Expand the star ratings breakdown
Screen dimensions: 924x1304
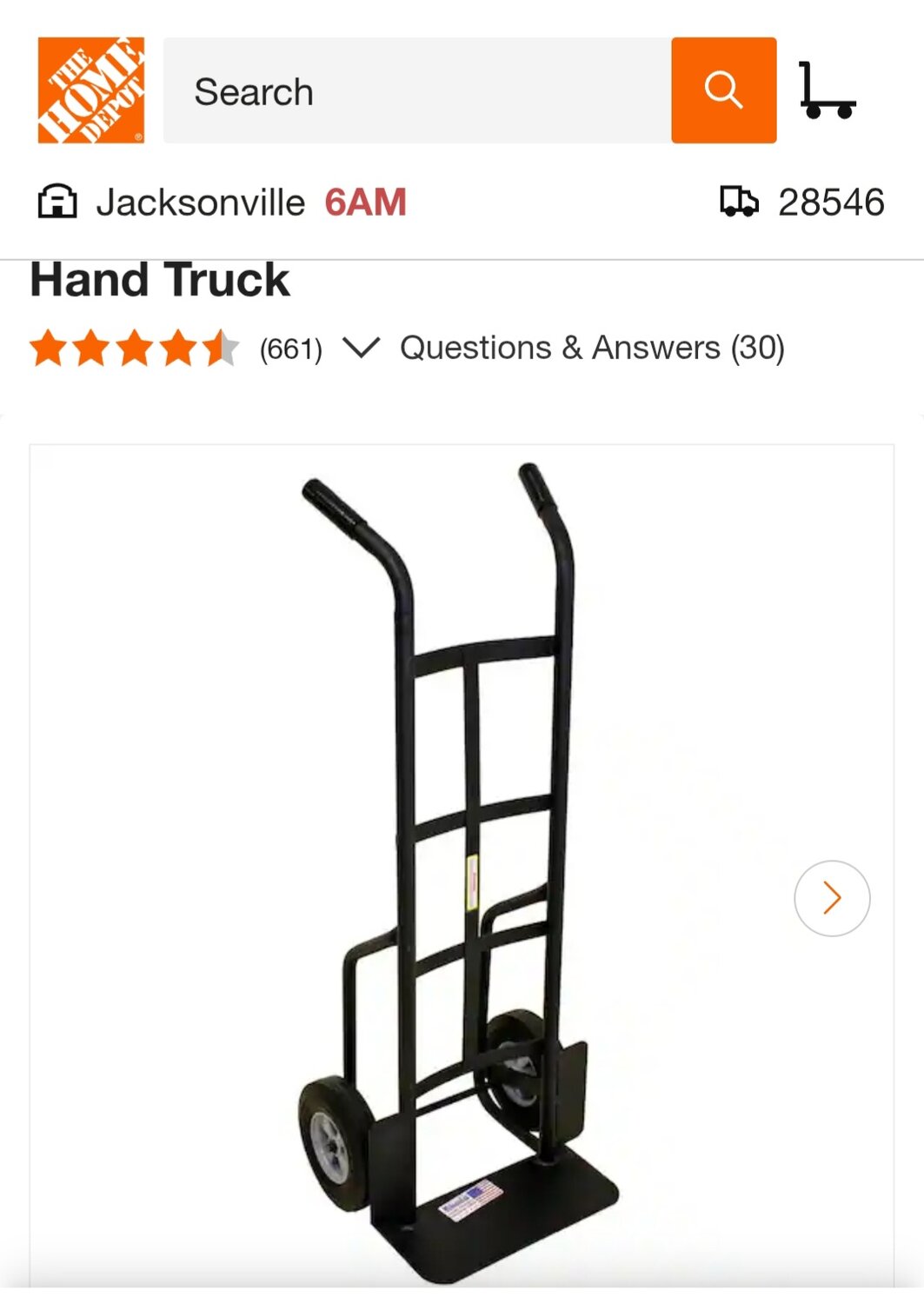click(x=361, y=348)
